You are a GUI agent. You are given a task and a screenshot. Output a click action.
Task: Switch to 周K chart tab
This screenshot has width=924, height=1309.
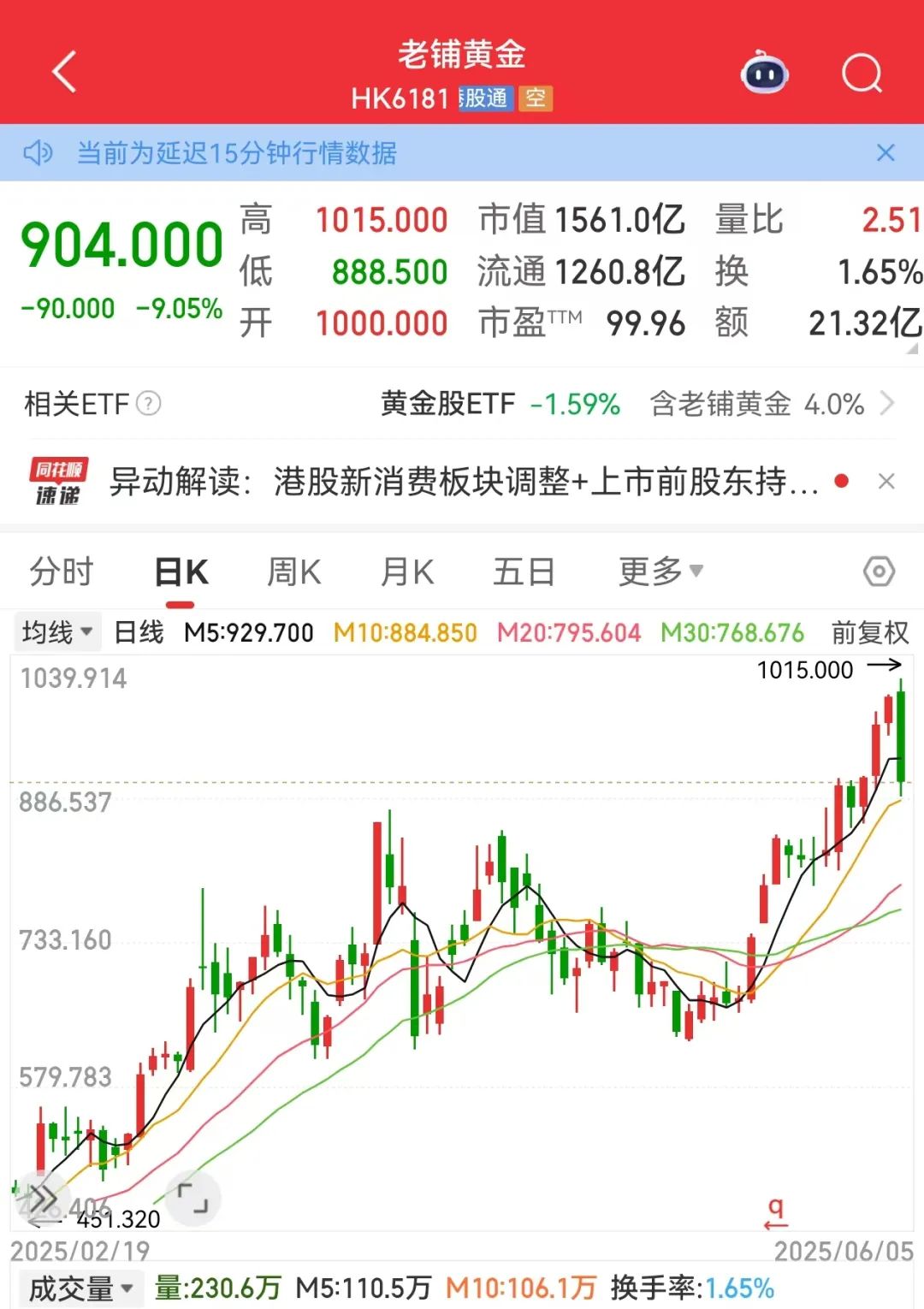(x=294, y=572)
